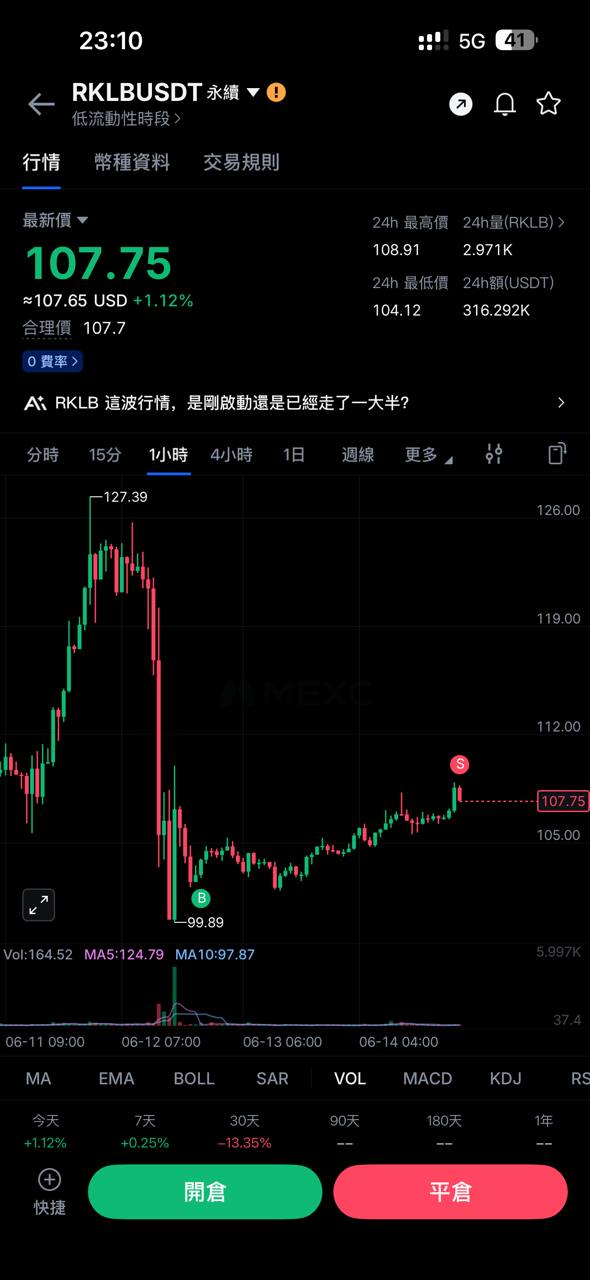Select the 4小時 chart interval
590x1280 pixels.
tap(231, 455)
